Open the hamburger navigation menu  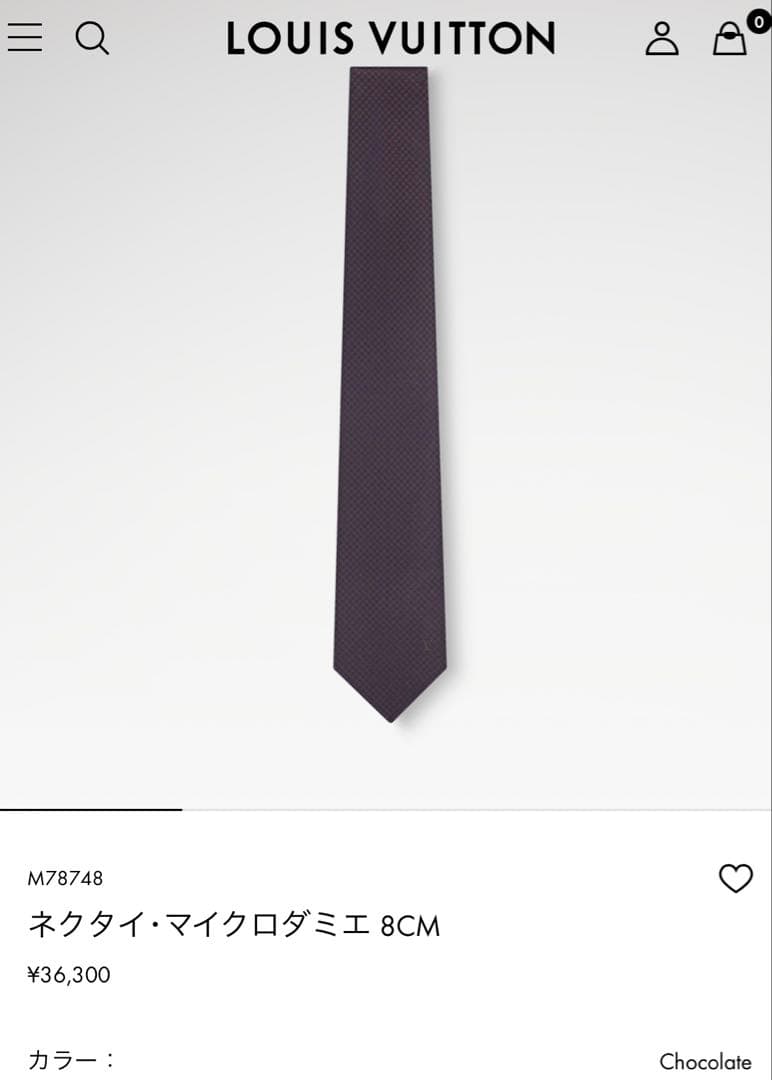pyautogui.click(x=24, y=38)
